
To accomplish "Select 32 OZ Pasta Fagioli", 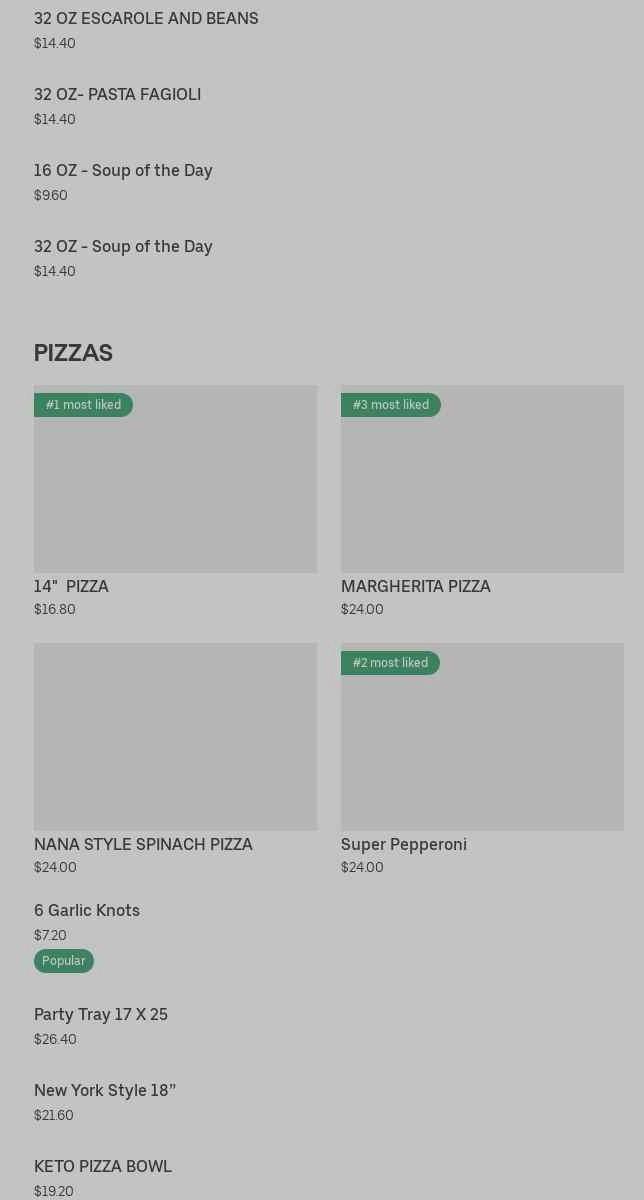I will coord(117,95).
